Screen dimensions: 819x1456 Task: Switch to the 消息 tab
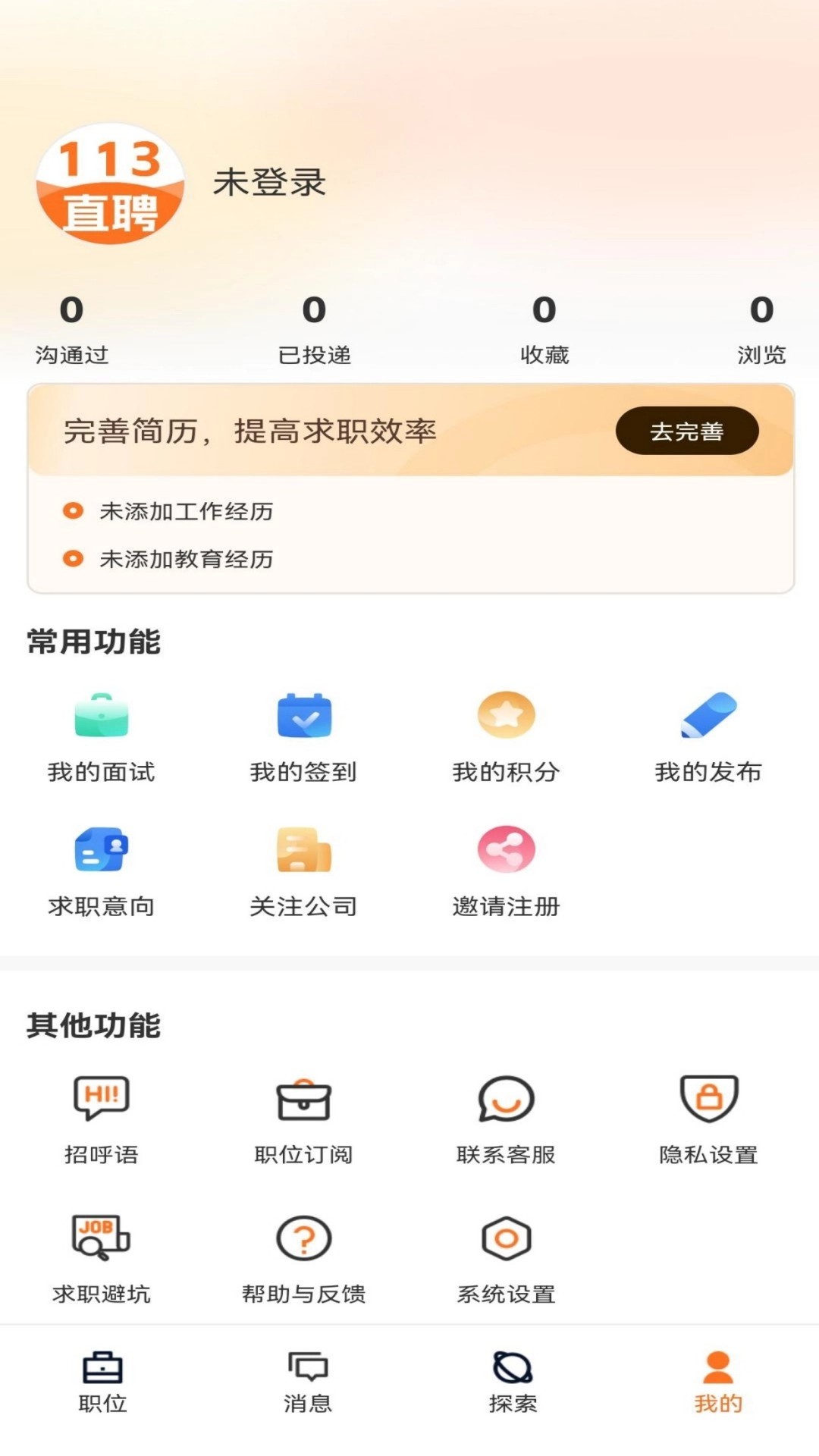[x=307, y=1384]
